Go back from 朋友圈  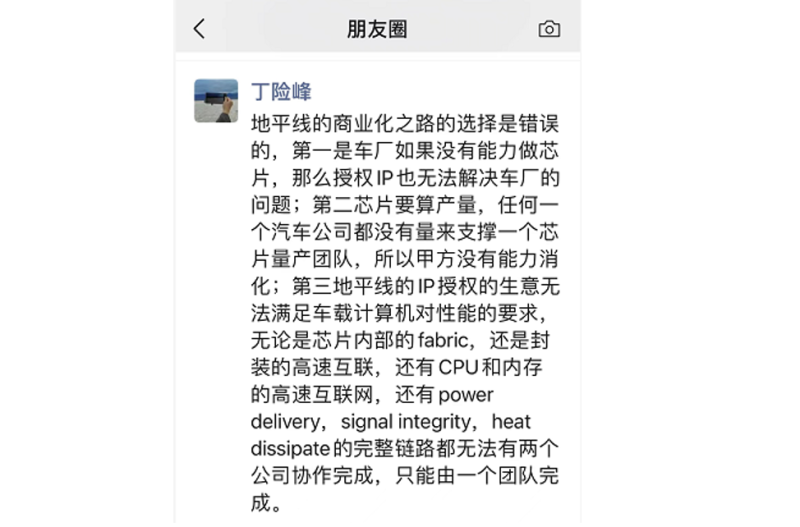199,29
